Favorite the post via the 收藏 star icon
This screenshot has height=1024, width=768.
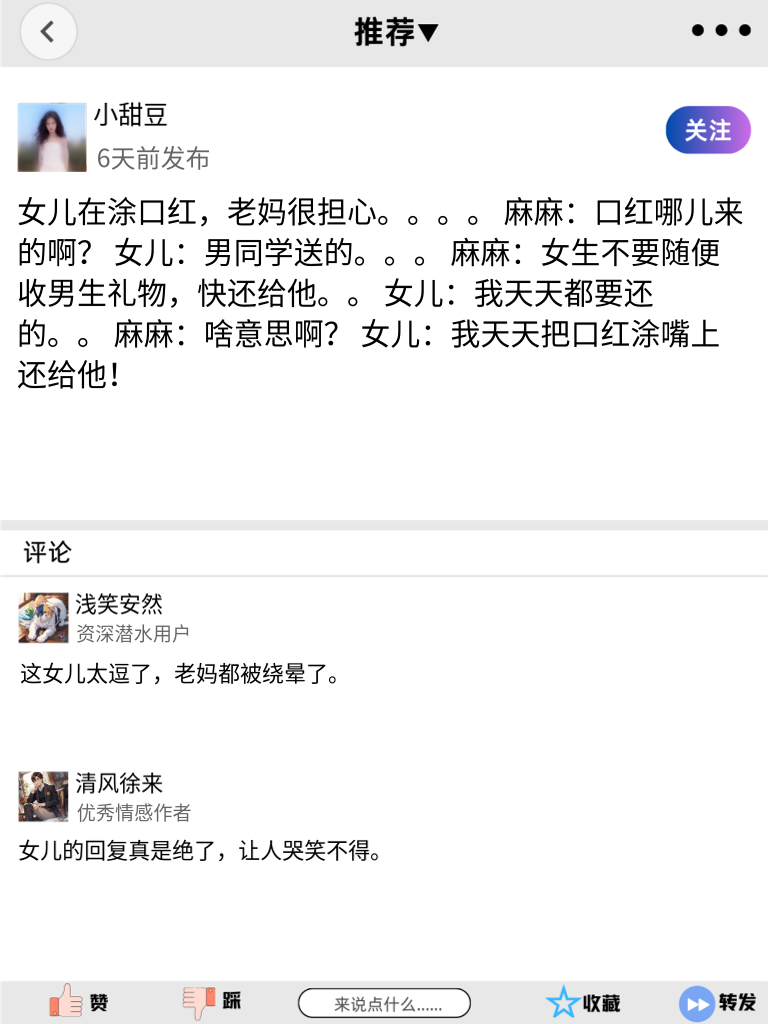tap(580, 1001)
